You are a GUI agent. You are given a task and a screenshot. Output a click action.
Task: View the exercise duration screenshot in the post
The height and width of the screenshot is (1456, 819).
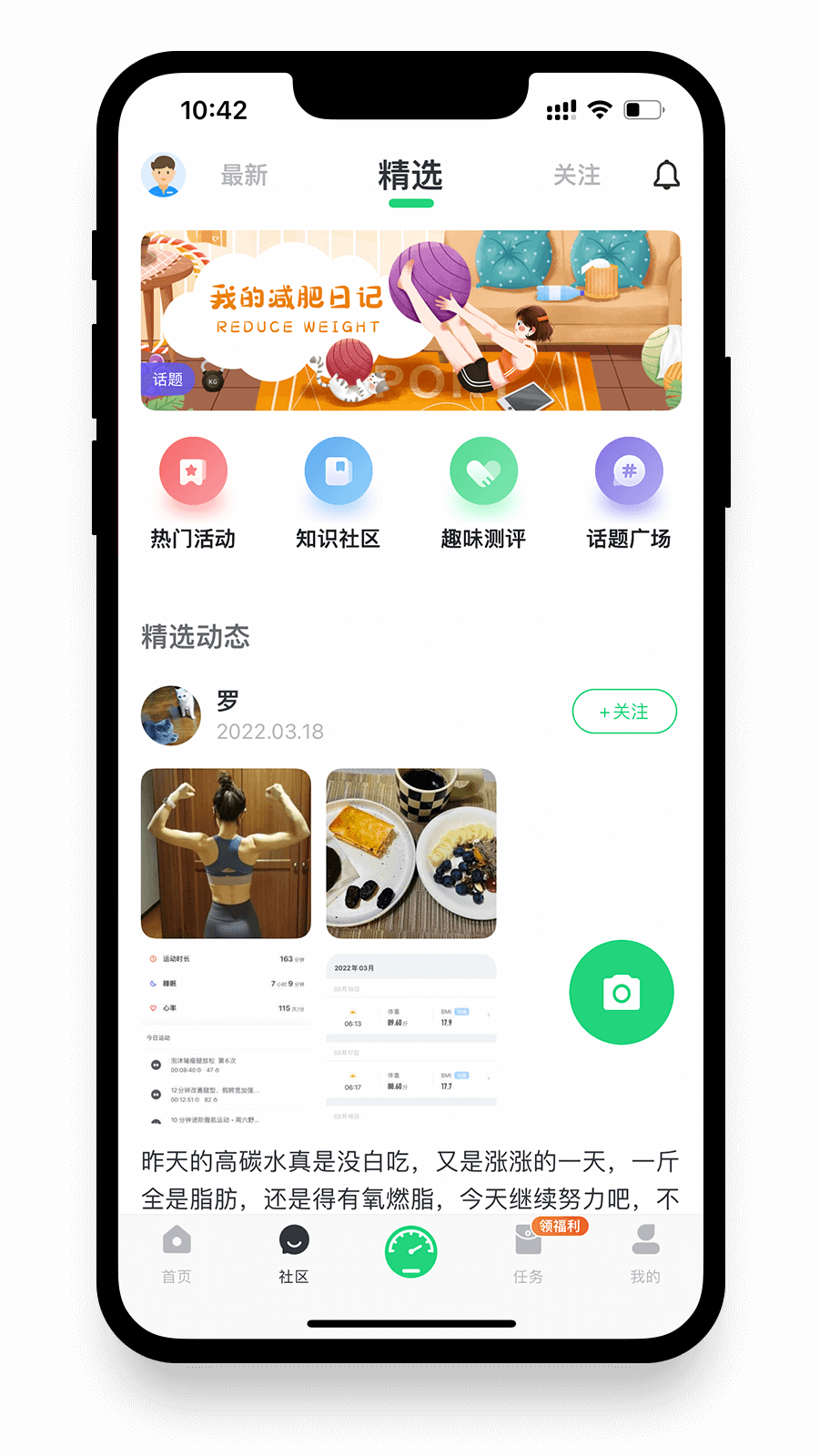[x=226, y=1038]
